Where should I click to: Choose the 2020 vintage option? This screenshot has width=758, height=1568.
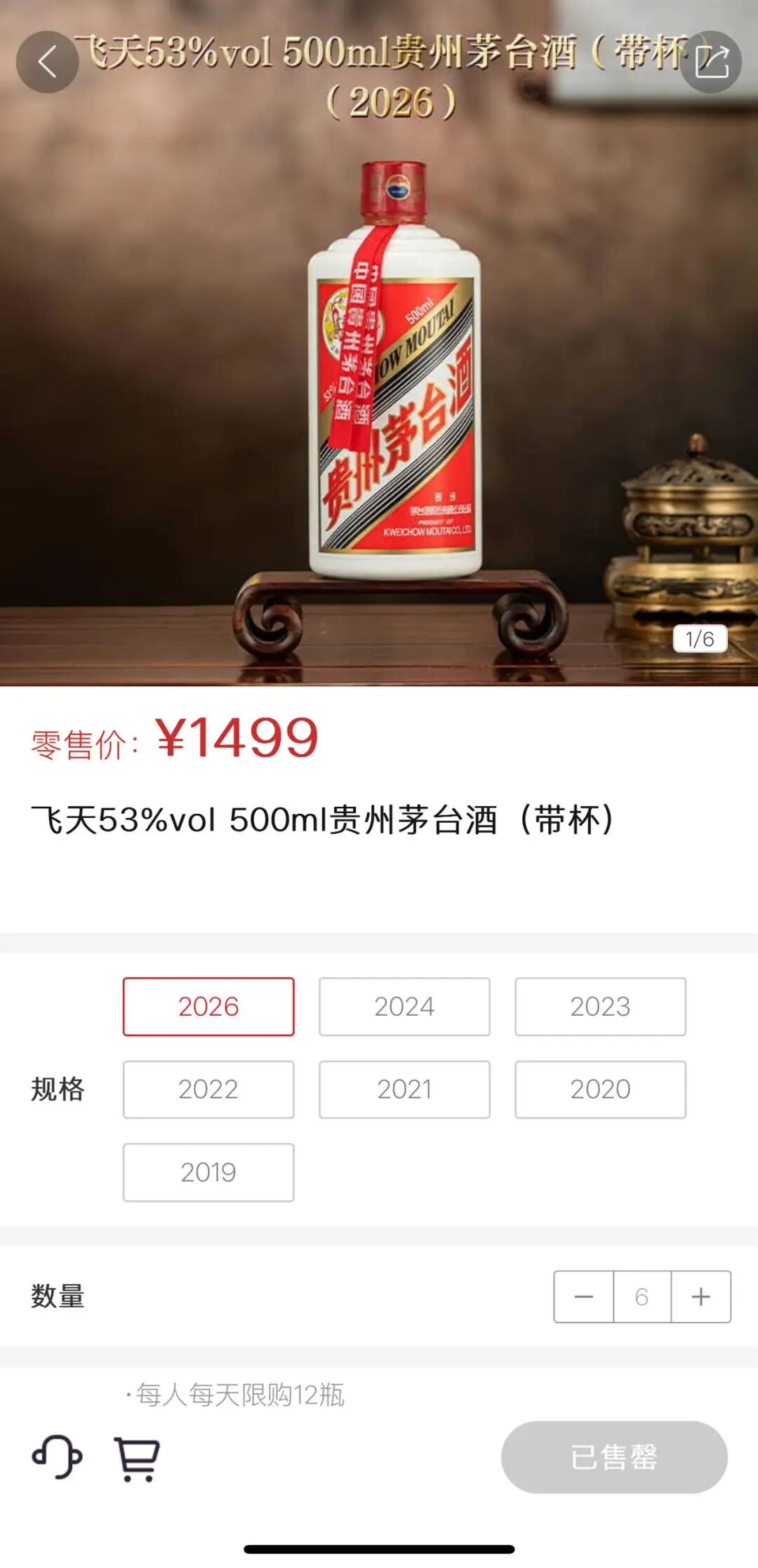click(600, 1089)
